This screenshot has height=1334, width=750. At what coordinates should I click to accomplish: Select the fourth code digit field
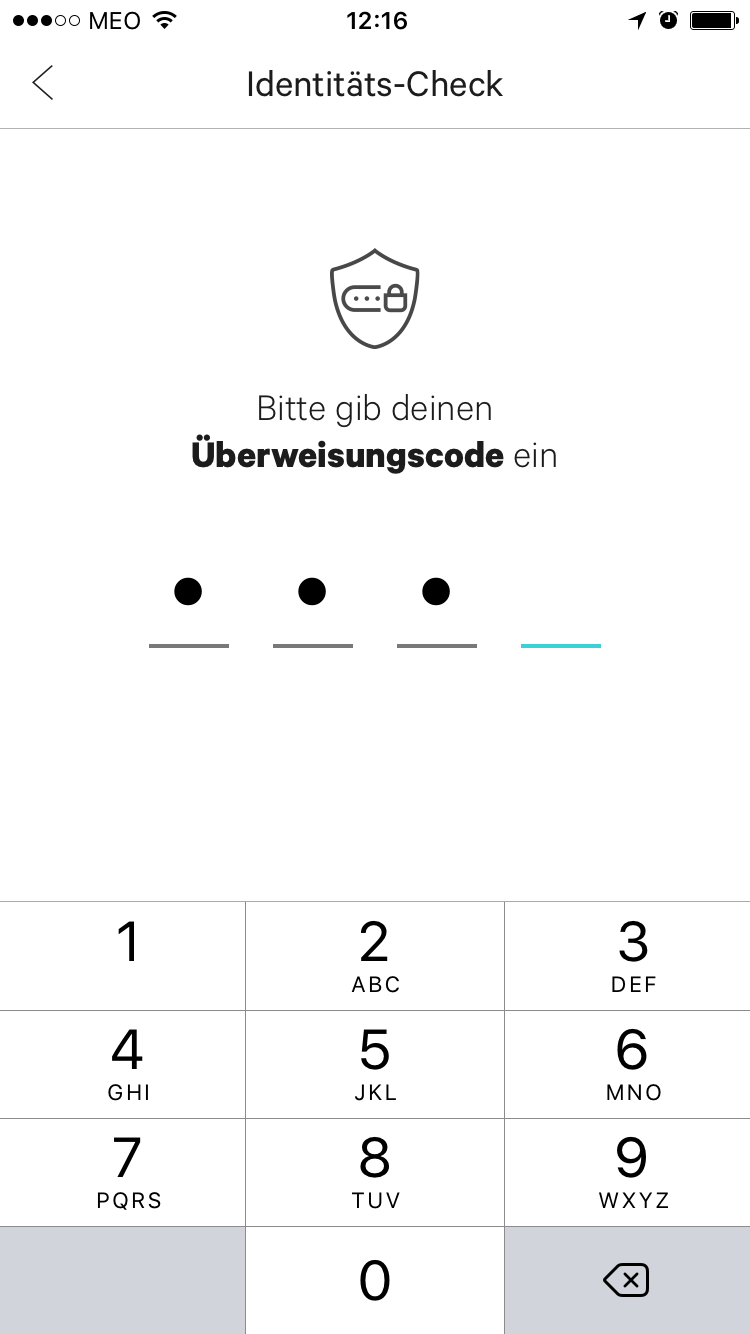561,610
